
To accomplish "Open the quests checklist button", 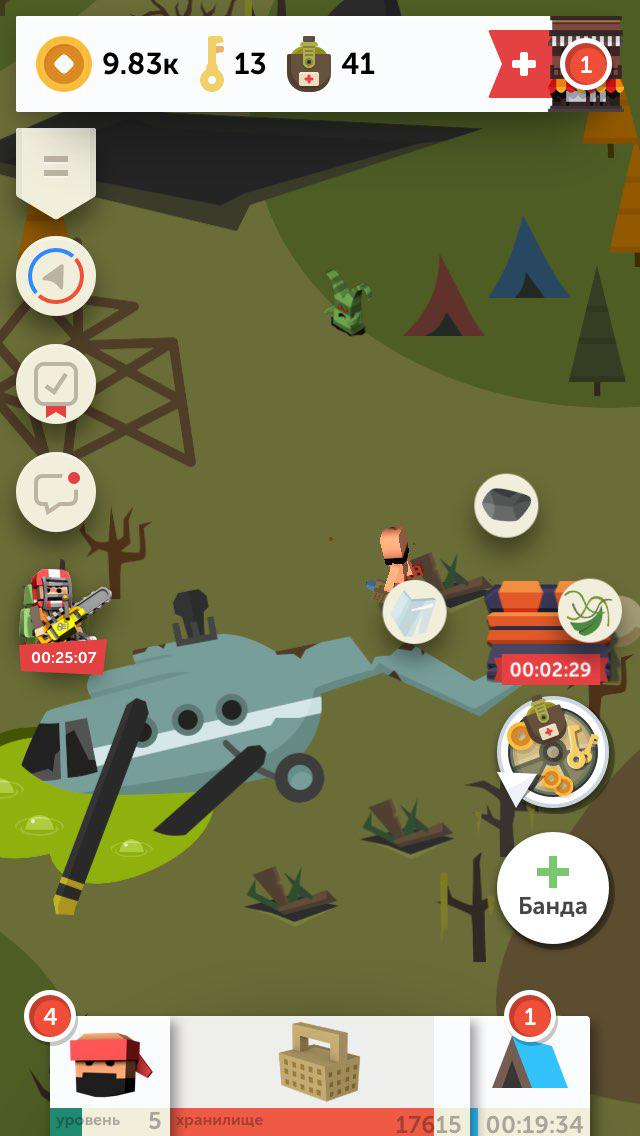I will tap(56, 384).
